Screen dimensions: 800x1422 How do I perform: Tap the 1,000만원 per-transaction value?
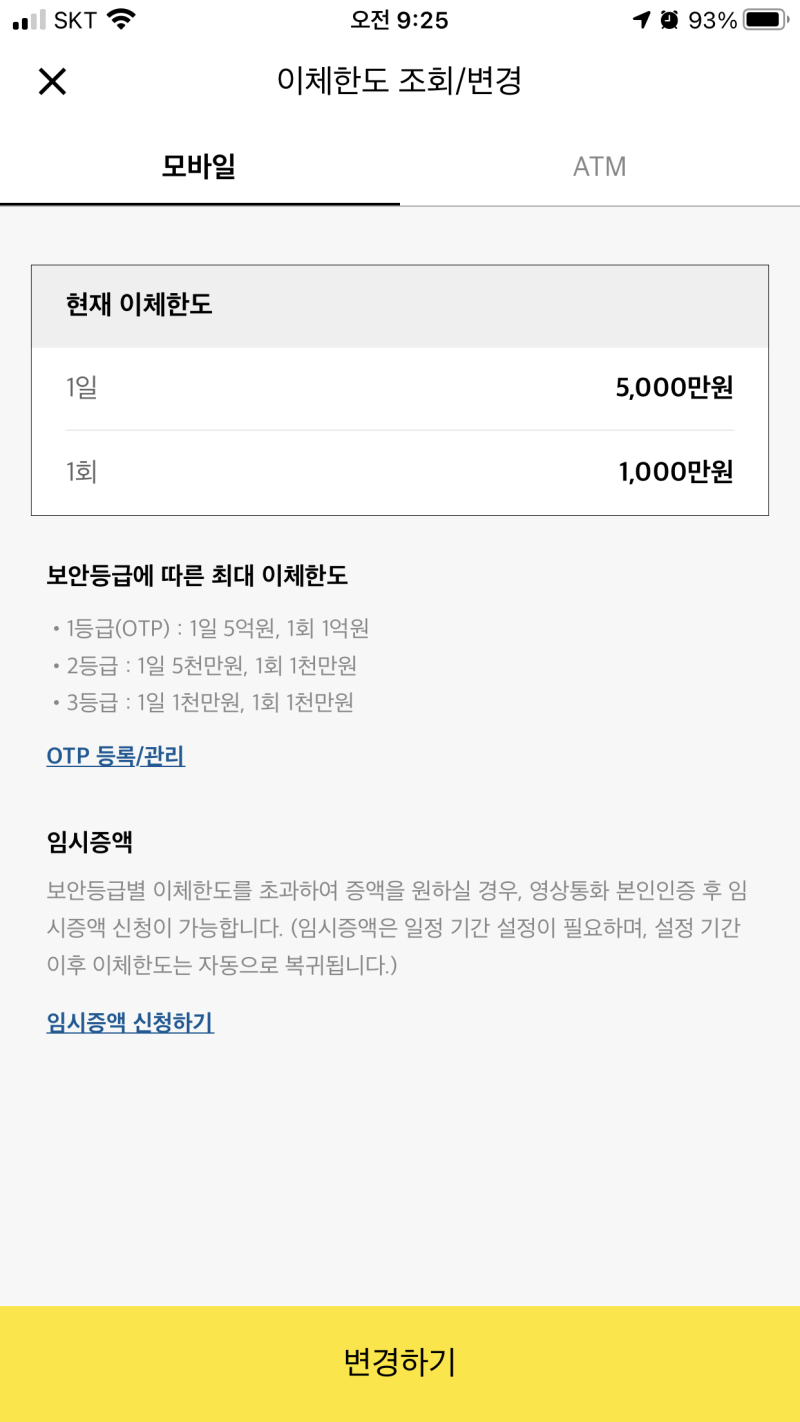pyautogui.click(x=676, y=473)
